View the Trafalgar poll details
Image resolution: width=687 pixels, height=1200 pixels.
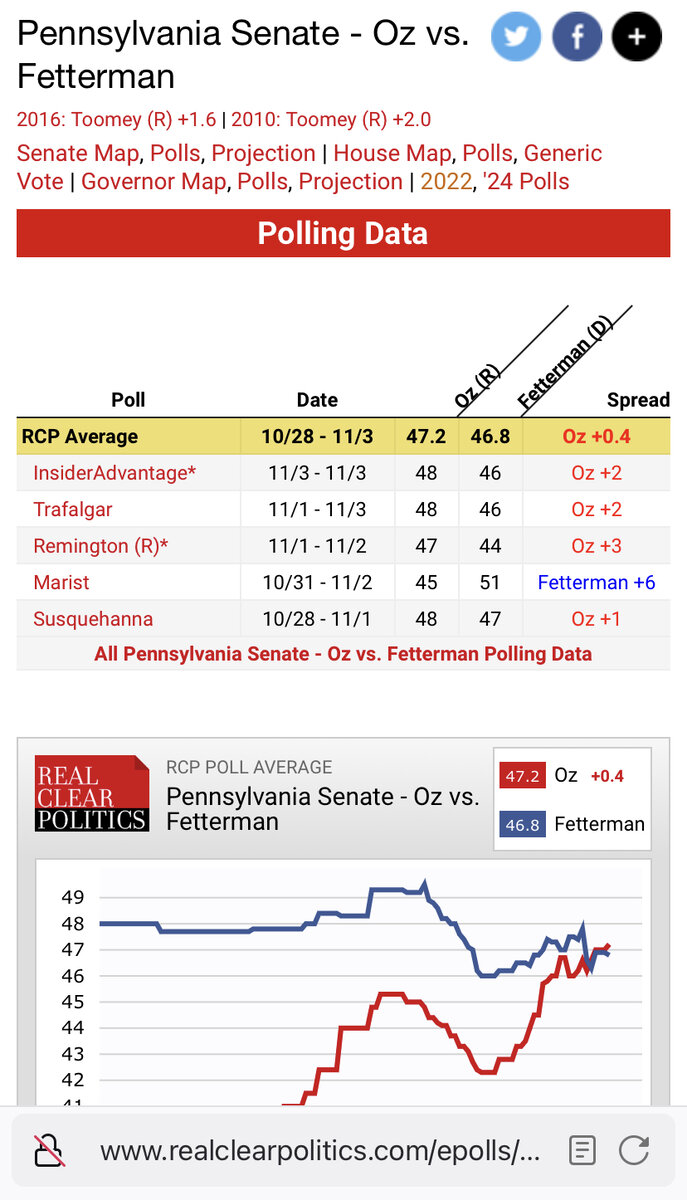(x=73, y=509)
